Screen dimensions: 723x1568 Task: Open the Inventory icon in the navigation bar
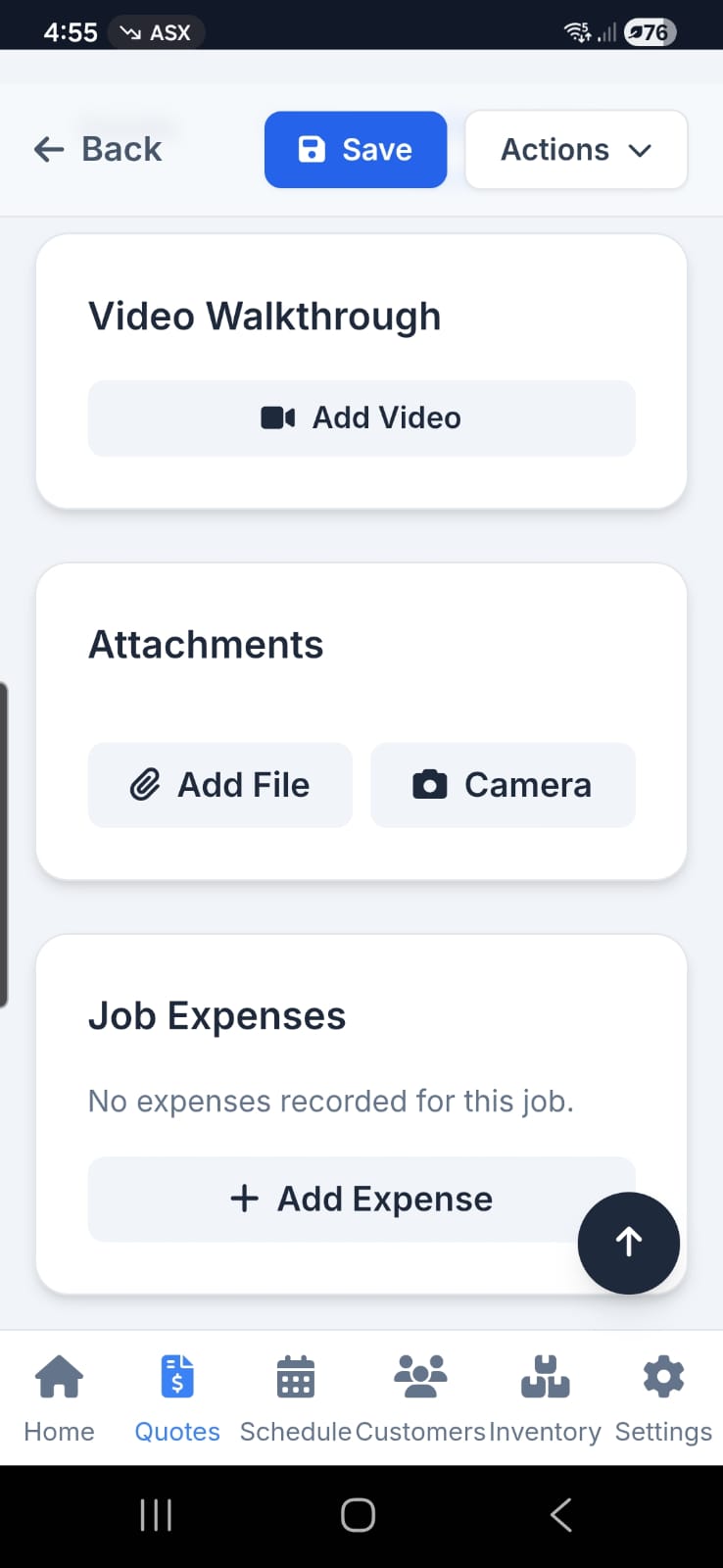click(544, 1376)
